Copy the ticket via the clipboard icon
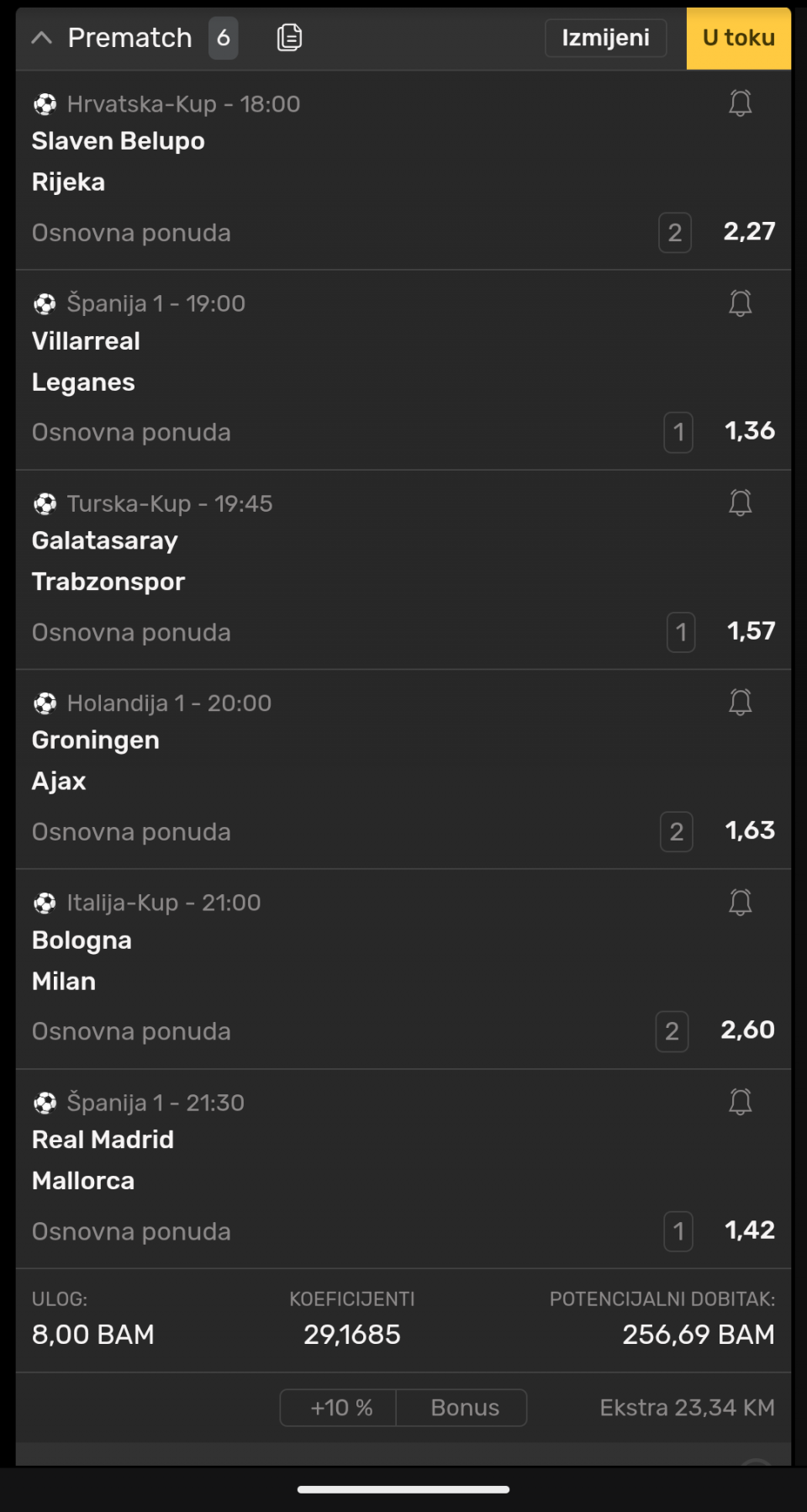This screenshot has width=807, height=1512. click(x=289, y=38)
